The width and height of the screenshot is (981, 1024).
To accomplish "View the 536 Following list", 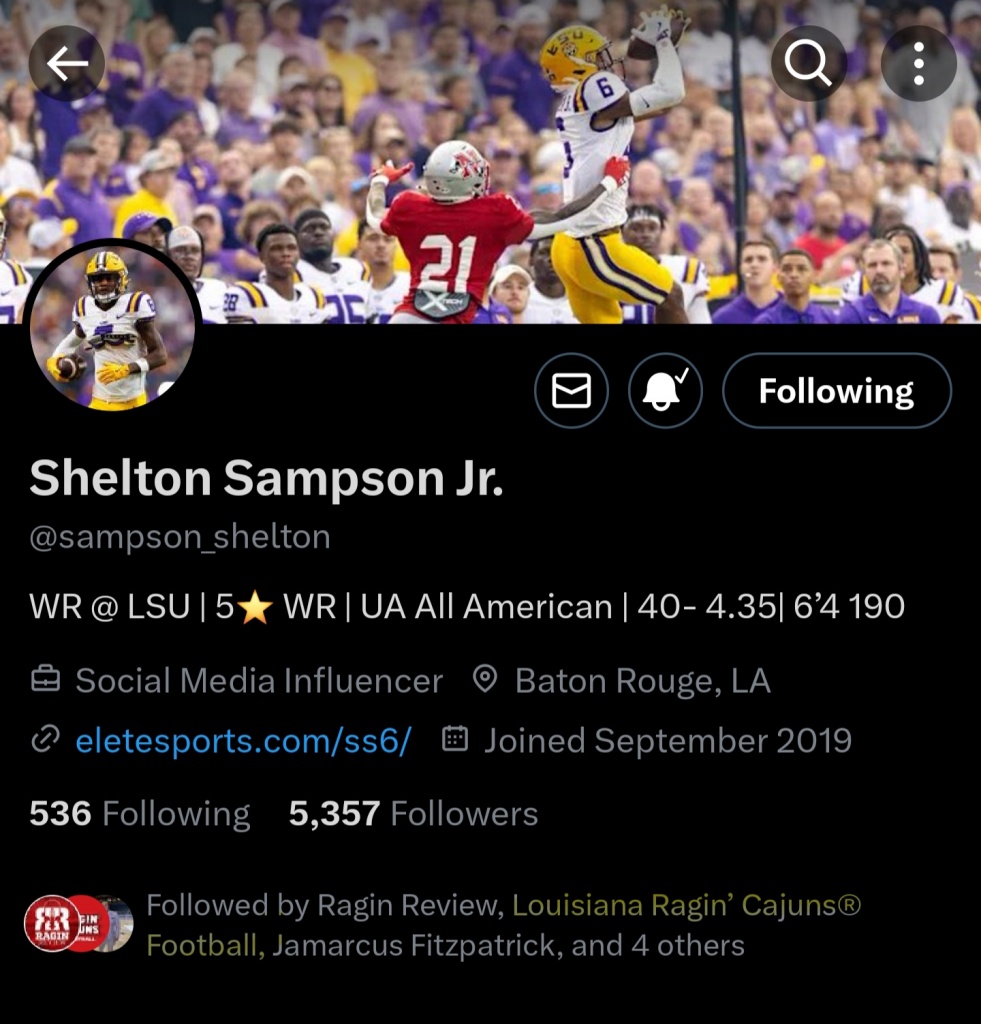I will pyautogui.click(x=140, y=814).
